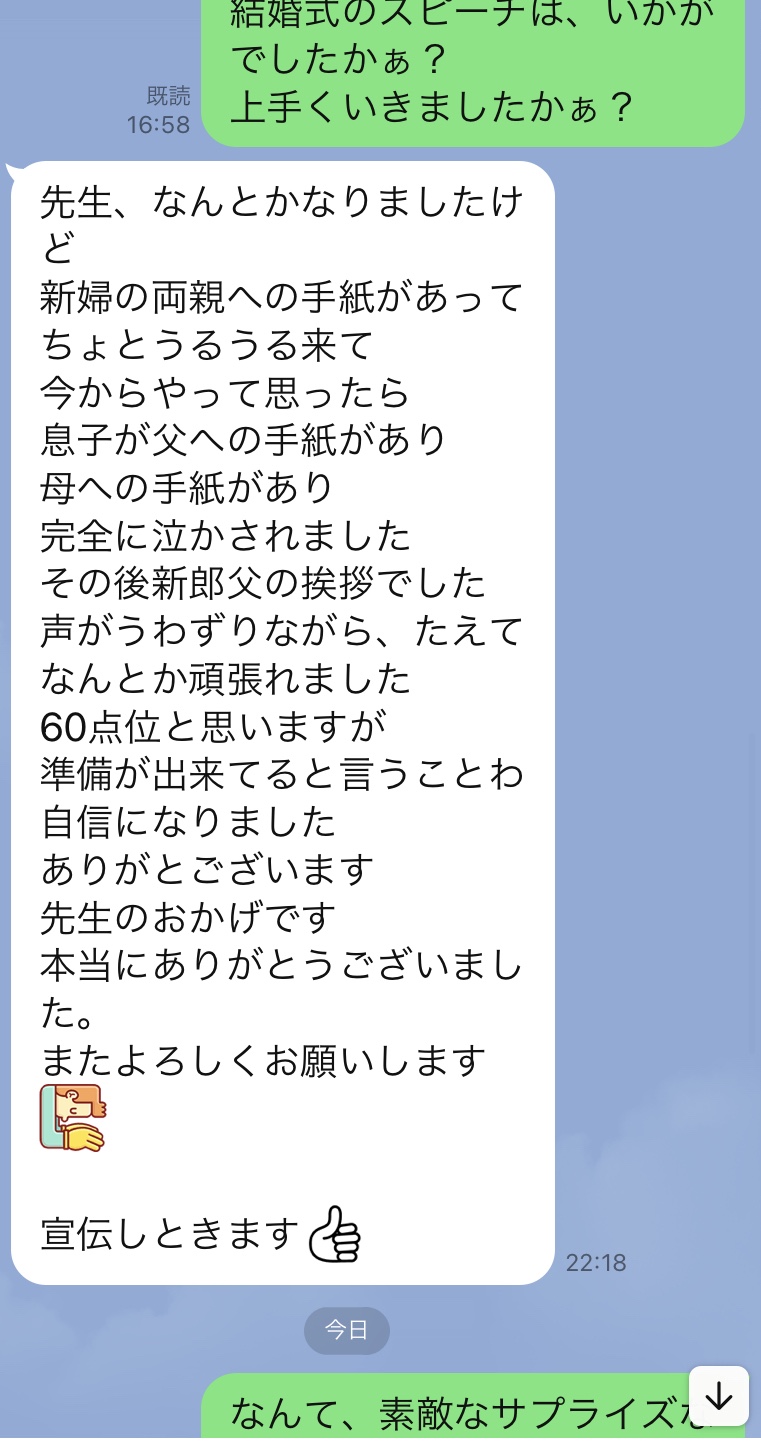Tap the emoji at the end of the white bubble
The image size is (761, 1442).
(x=335, y=1233)
